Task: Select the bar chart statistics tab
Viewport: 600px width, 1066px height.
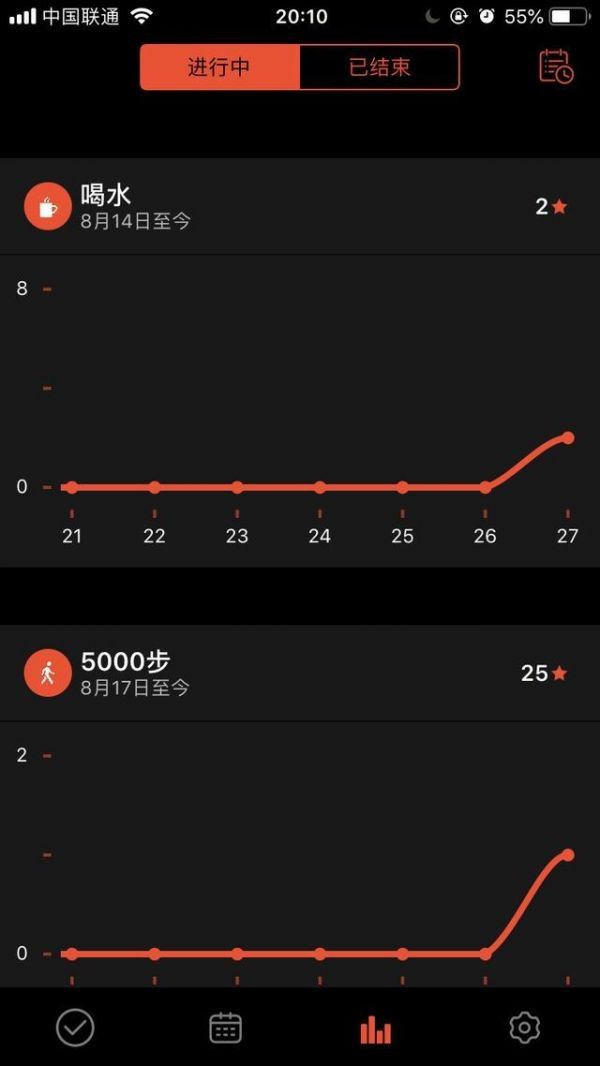Action: click(x=375, y=1029)
